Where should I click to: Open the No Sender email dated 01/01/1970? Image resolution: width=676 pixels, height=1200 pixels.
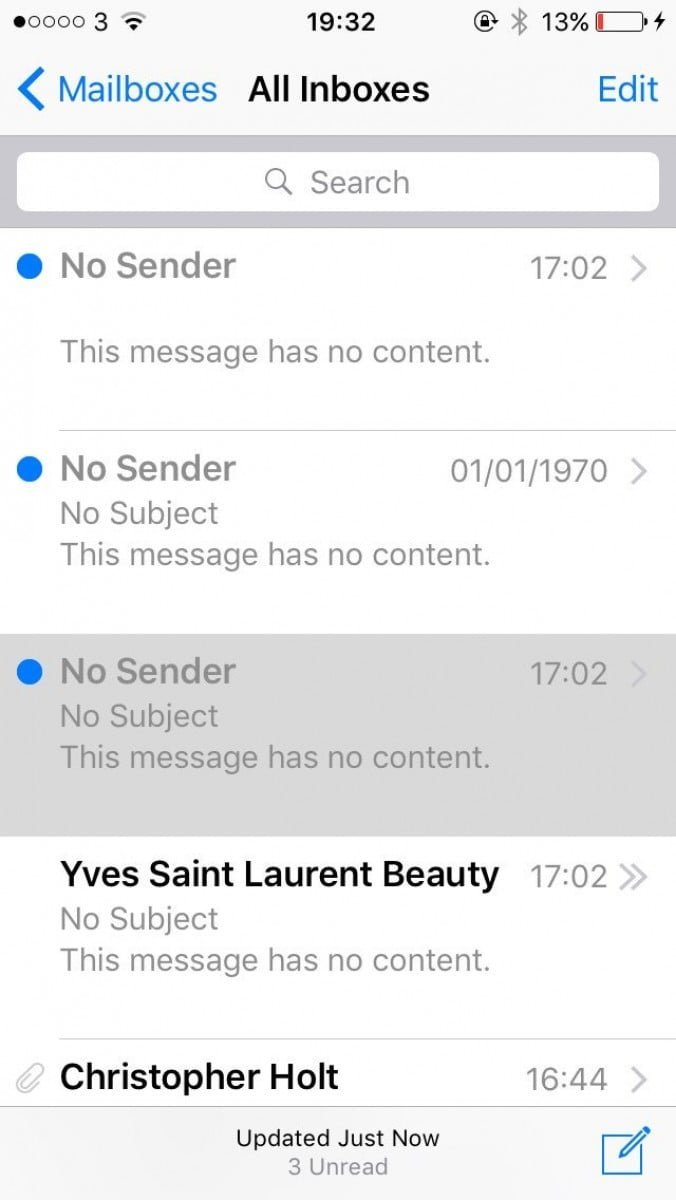tap(338, 532)
